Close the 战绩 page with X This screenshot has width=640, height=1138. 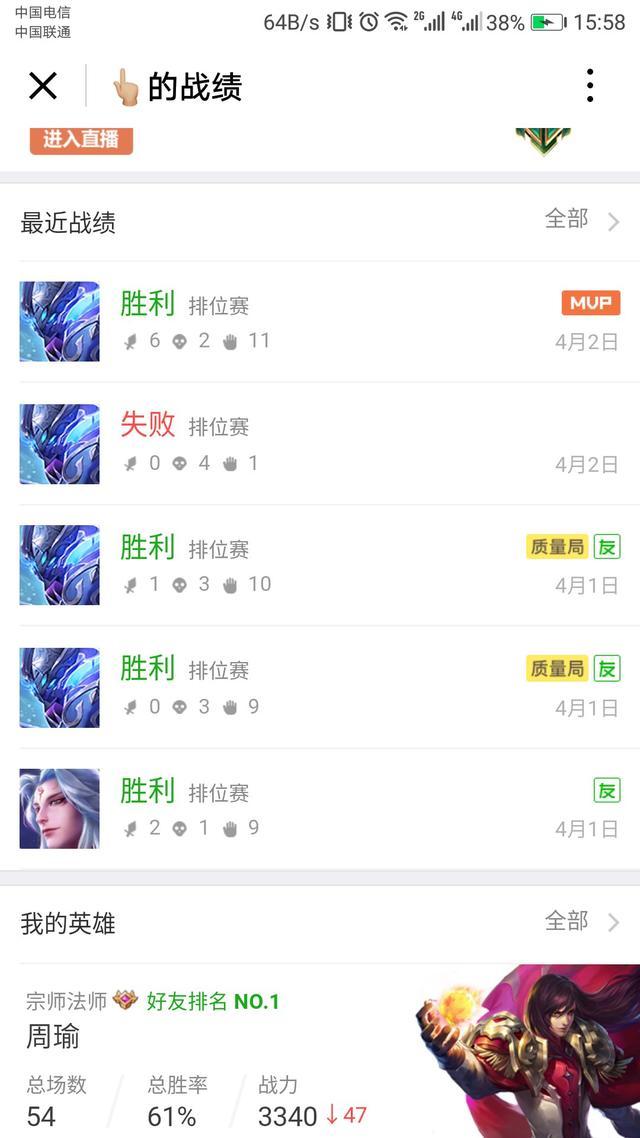[x=43, y=86]
